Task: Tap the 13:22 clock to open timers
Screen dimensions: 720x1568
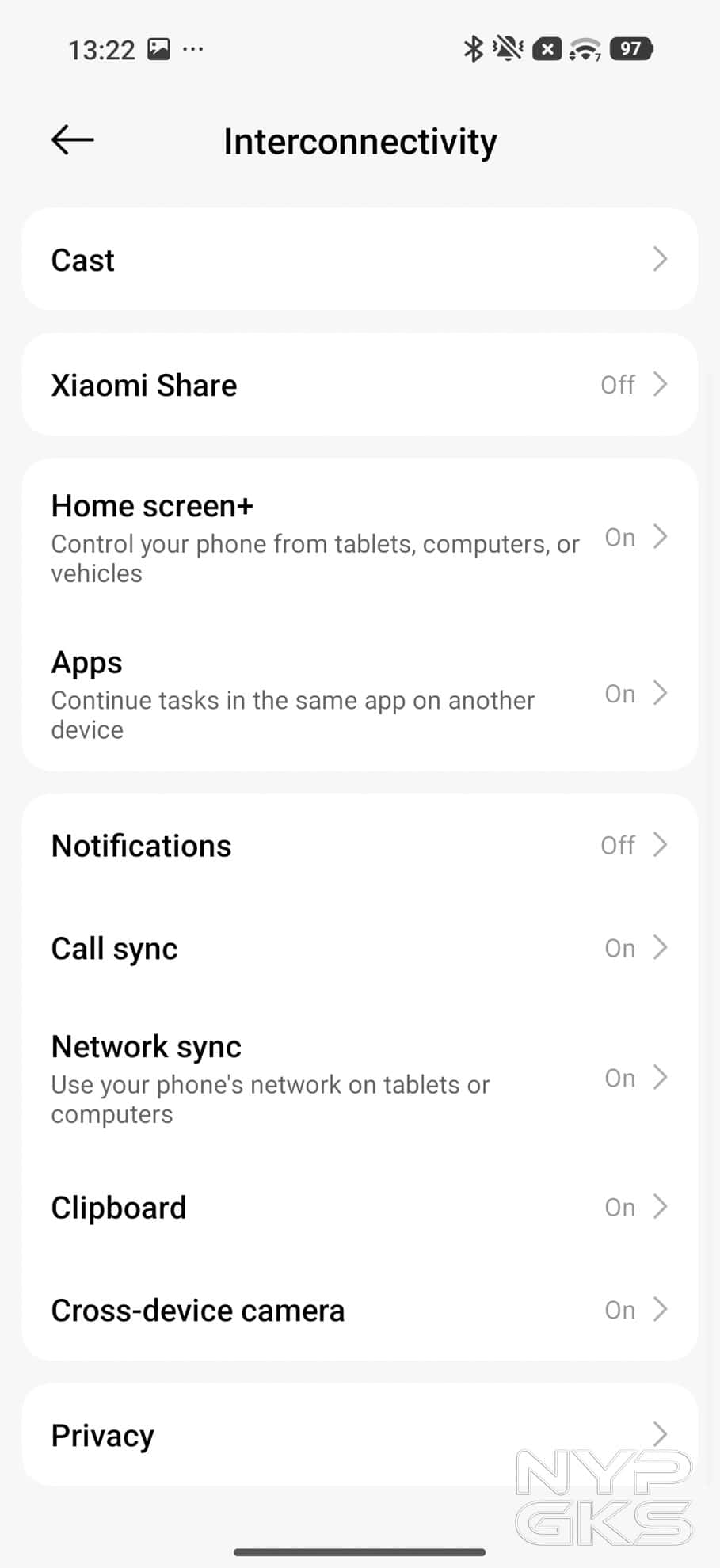Action: coord(101,48)
